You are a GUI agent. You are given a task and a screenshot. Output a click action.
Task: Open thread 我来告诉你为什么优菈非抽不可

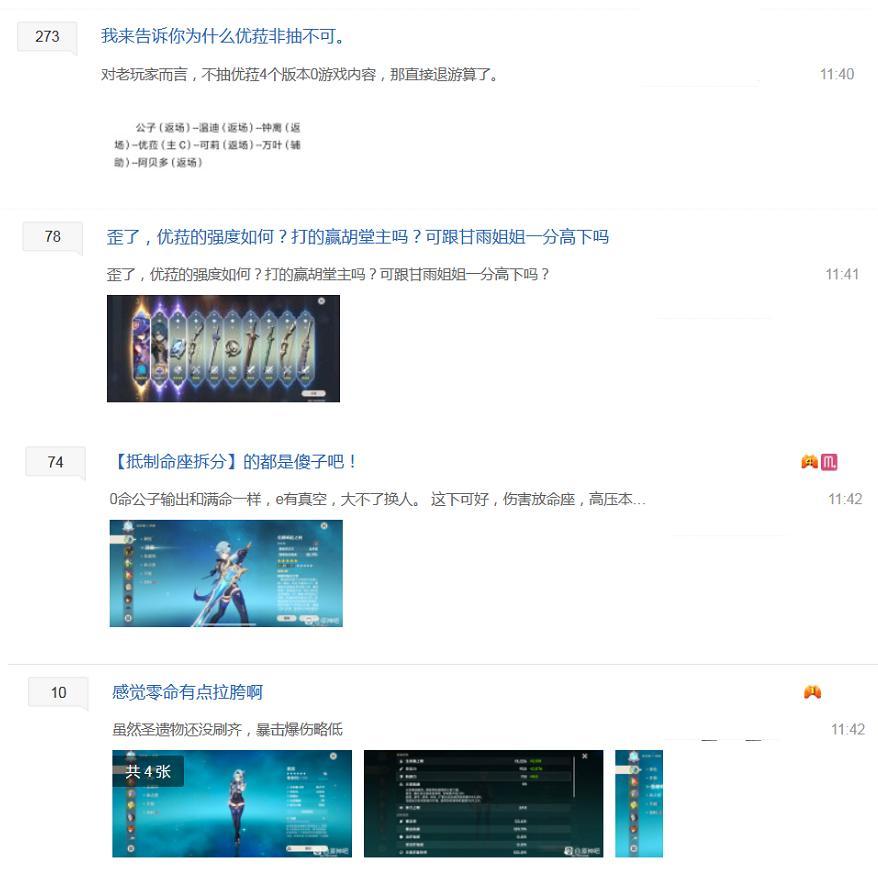[x=224, y=37]
